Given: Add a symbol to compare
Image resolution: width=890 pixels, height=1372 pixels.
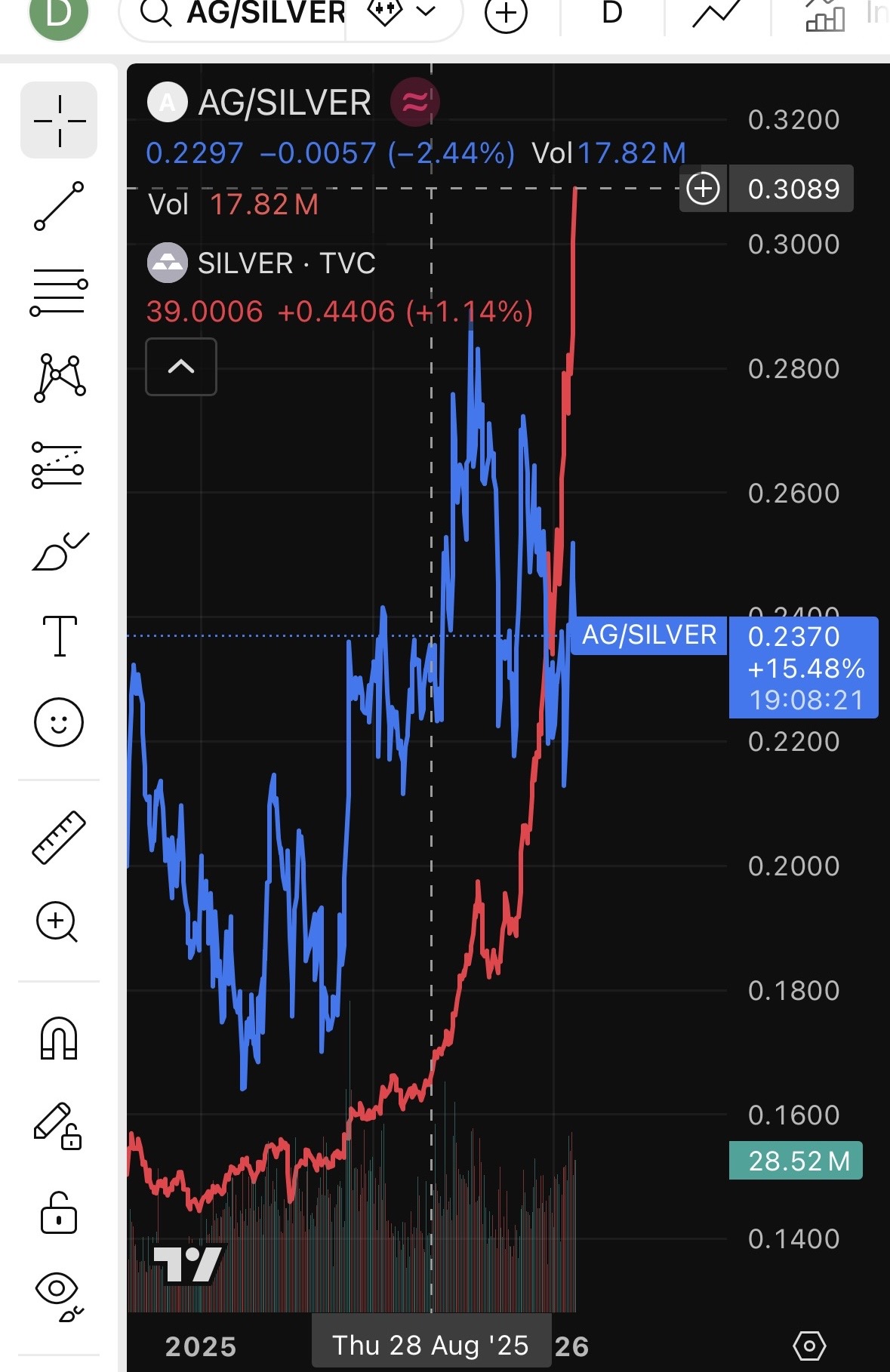Looking at the screenshot, I should pos(505,14).
